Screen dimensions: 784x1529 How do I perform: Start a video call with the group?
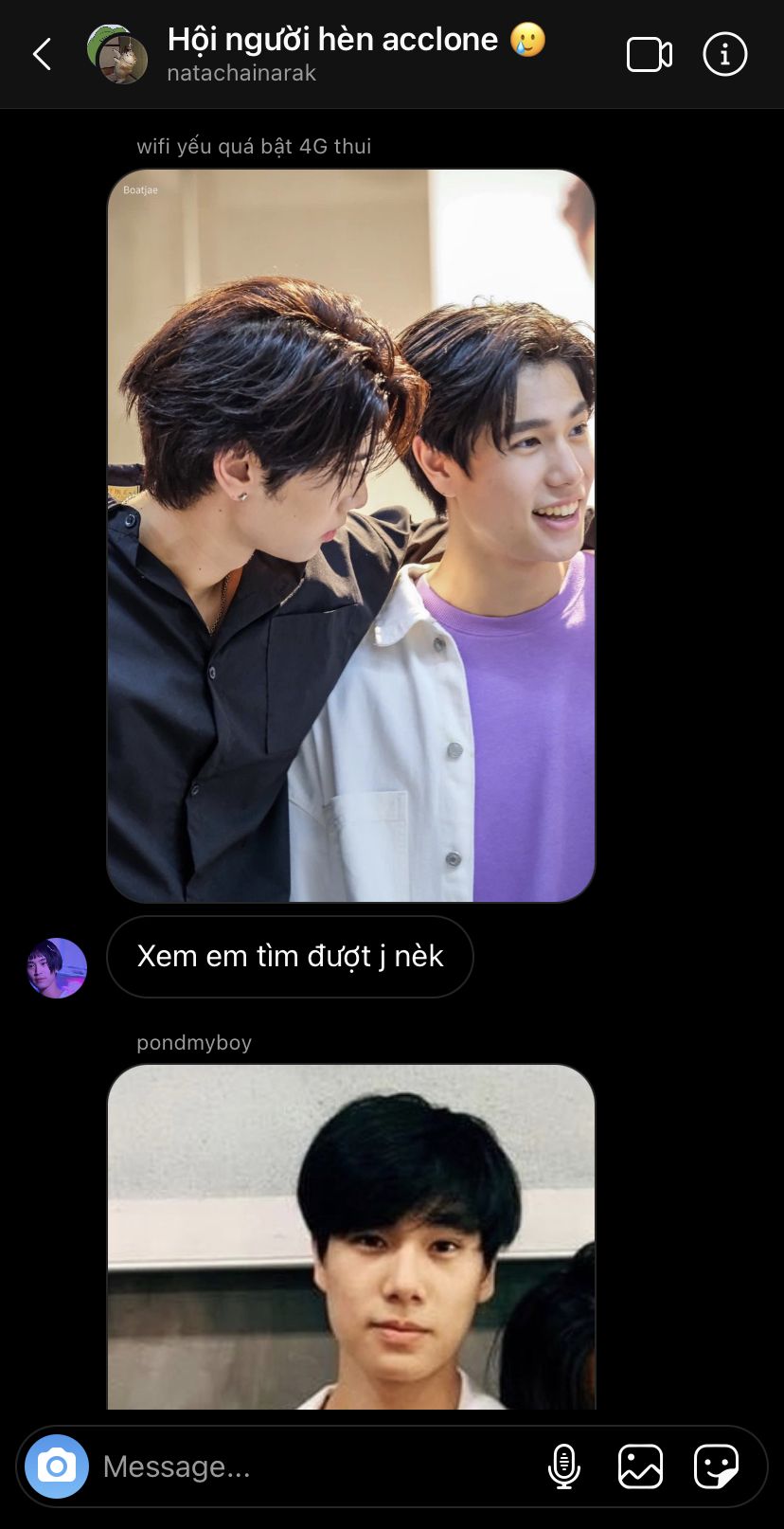pos(650,55)
